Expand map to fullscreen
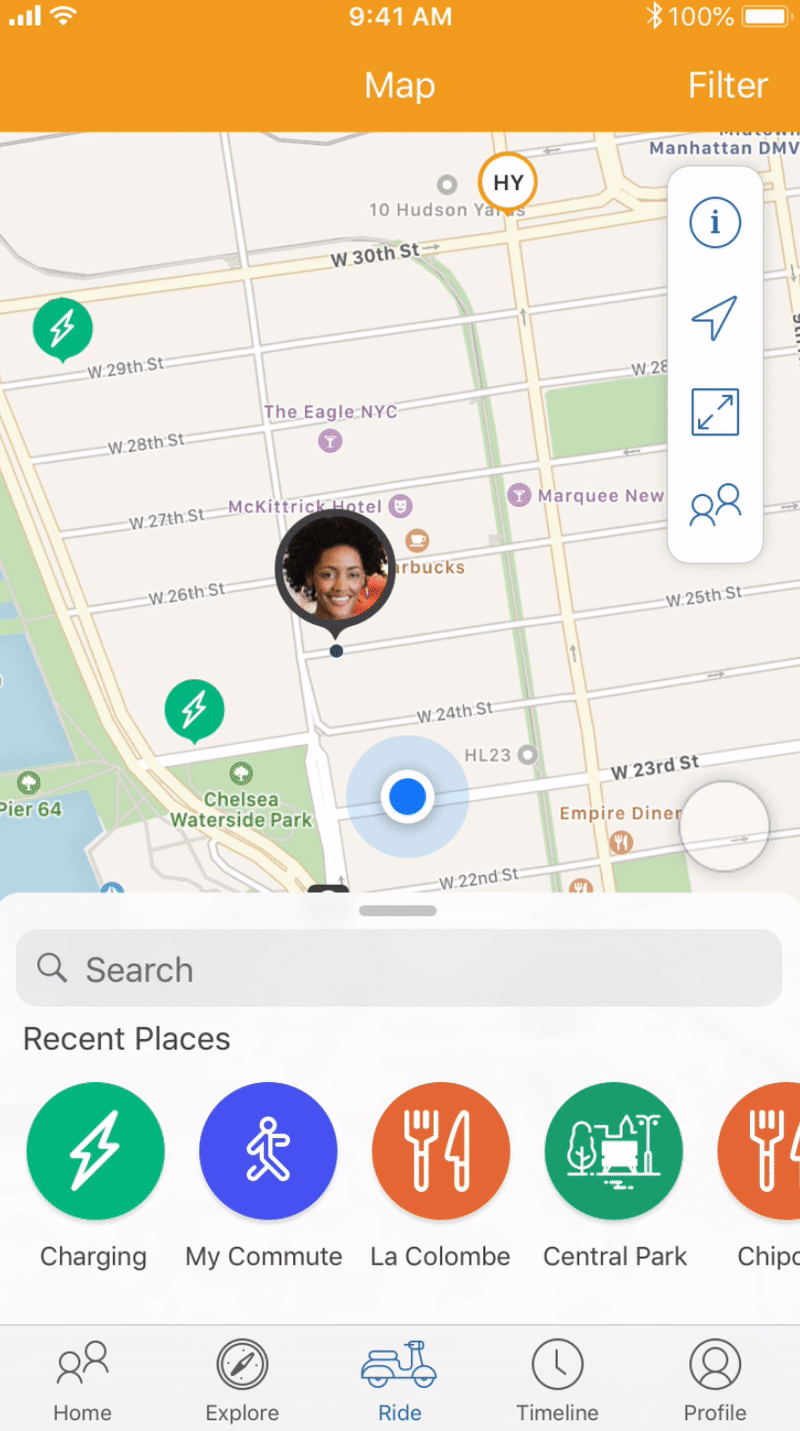800x1431 pixels. (714, 412)
